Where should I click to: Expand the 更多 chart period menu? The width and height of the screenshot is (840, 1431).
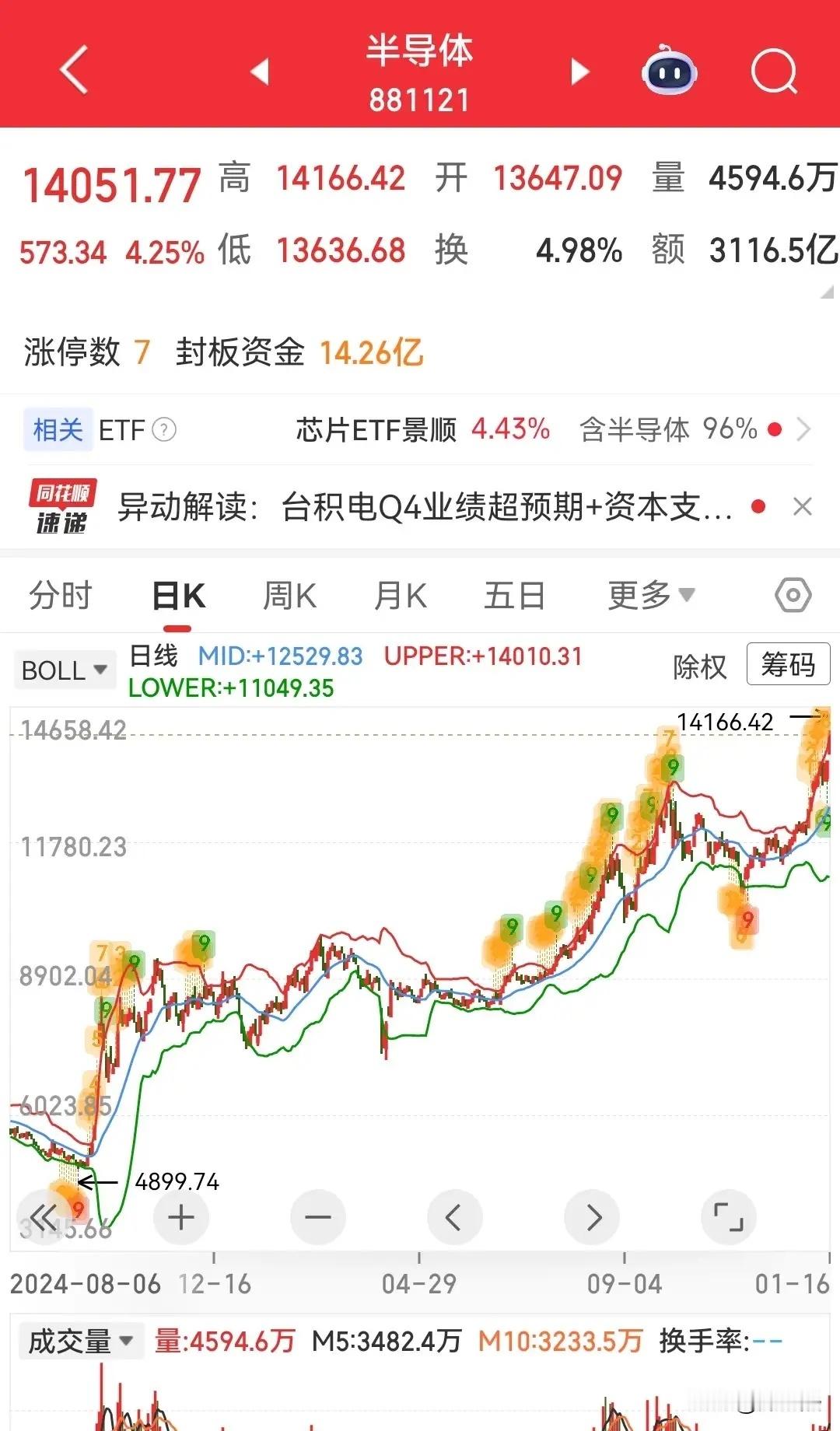[649, 594]
